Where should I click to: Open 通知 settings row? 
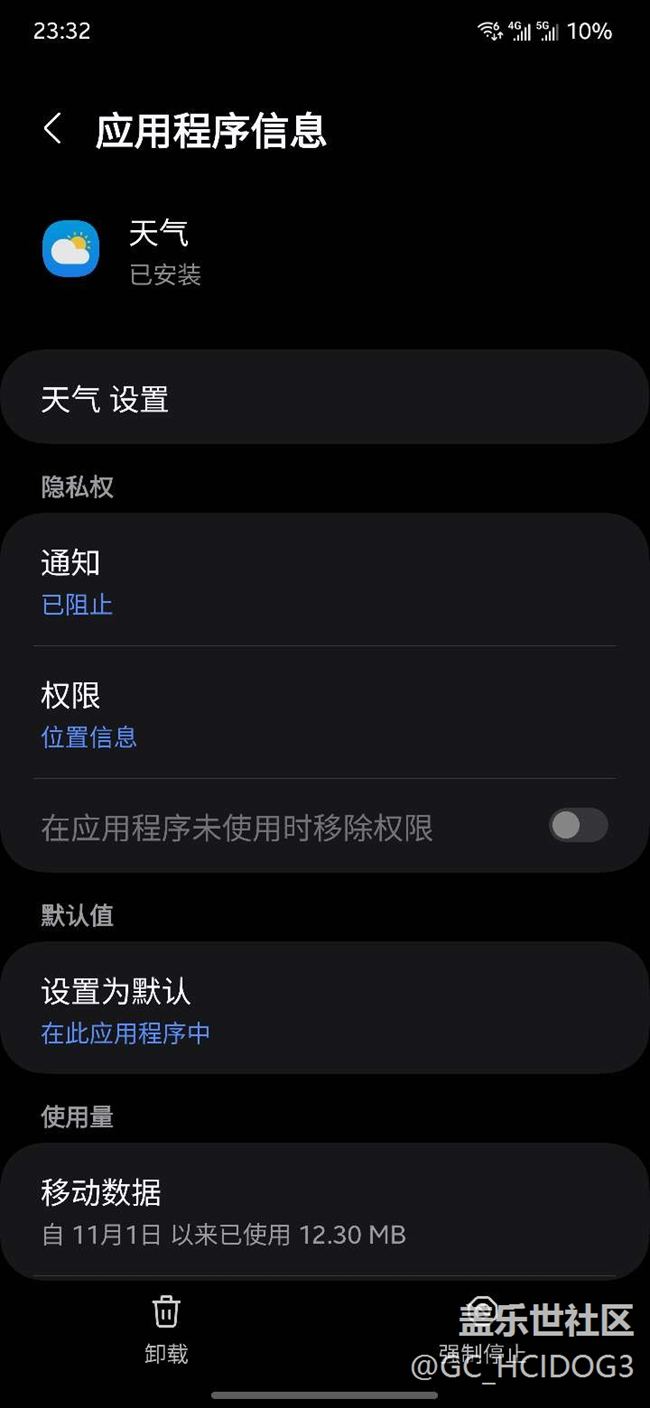(324, 581)
